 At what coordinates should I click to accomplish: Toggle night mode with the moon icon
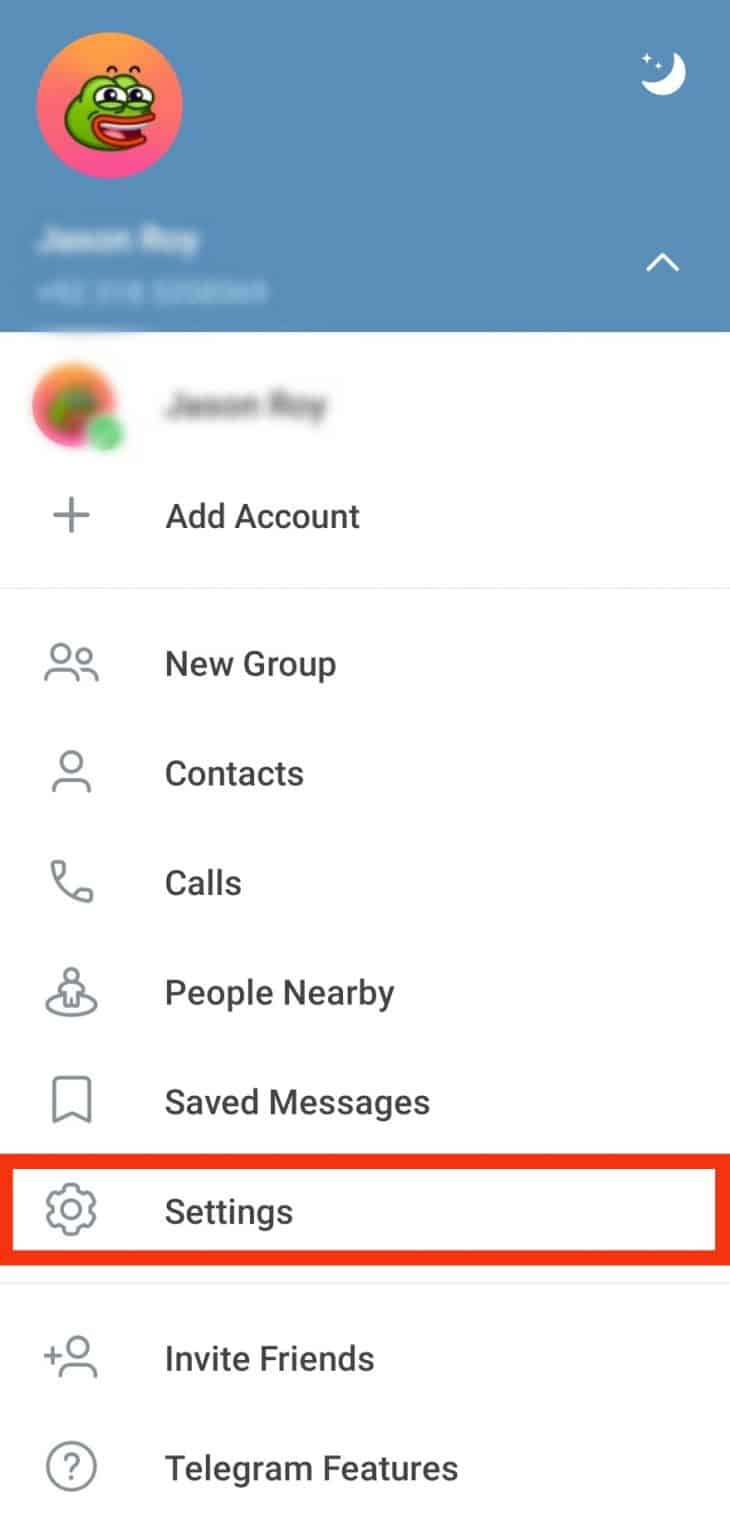662,70
